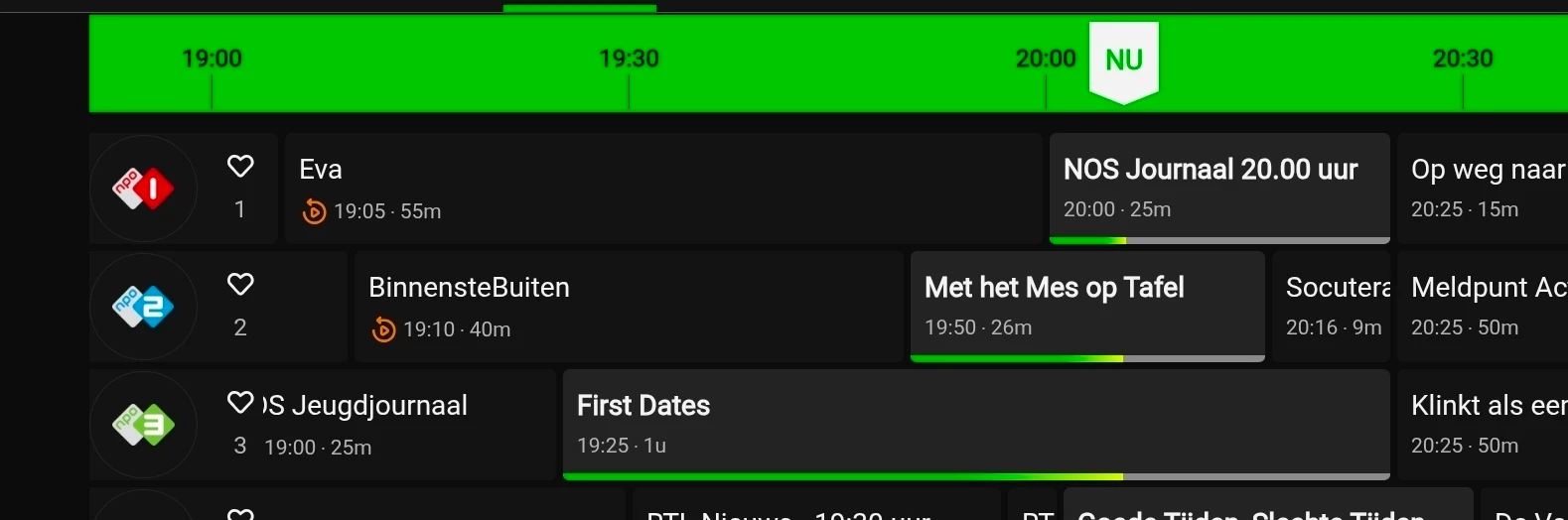This screenshot has width=1568, height=520.
Task: Favorite the NPO 3 channel
Action: click(x=240, y=402)
